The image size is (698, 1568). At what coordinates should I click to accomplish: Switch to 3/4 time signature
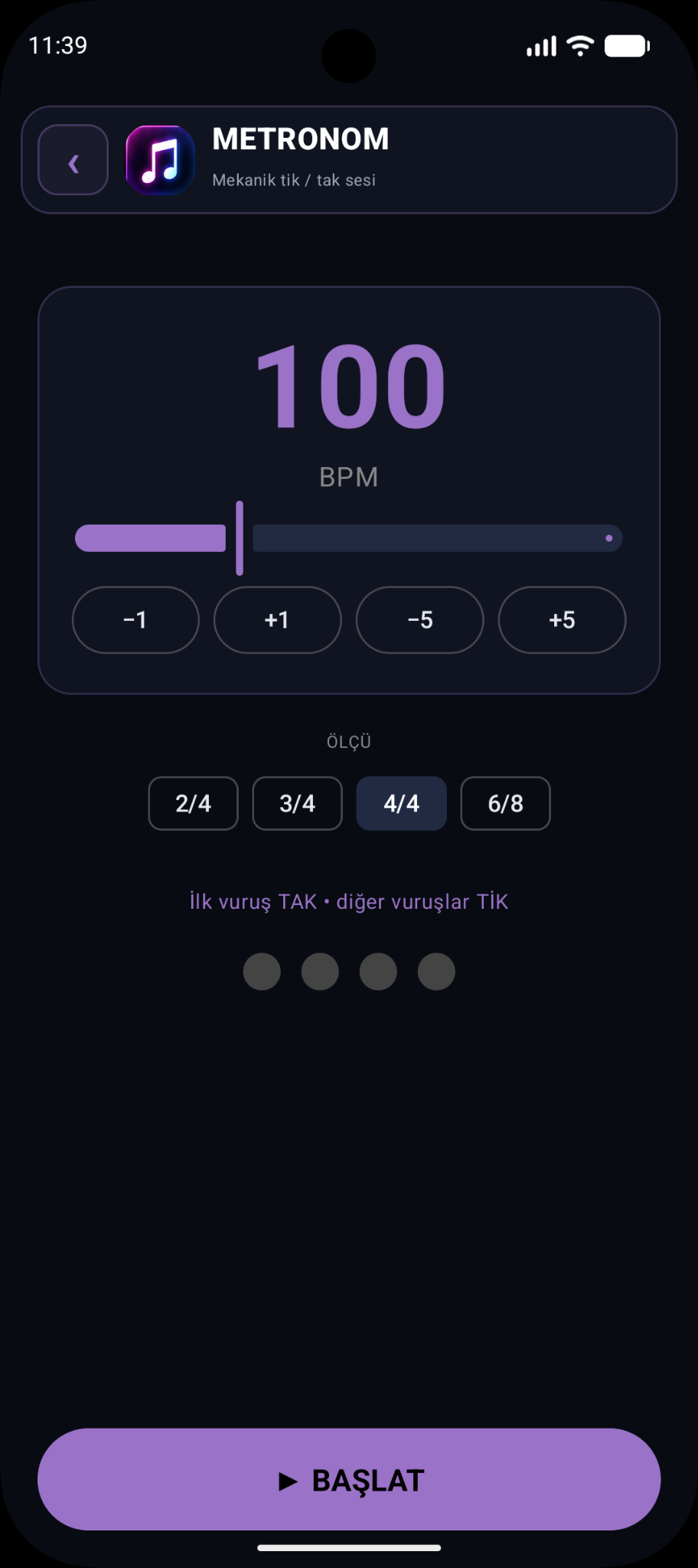coord(297,803)
